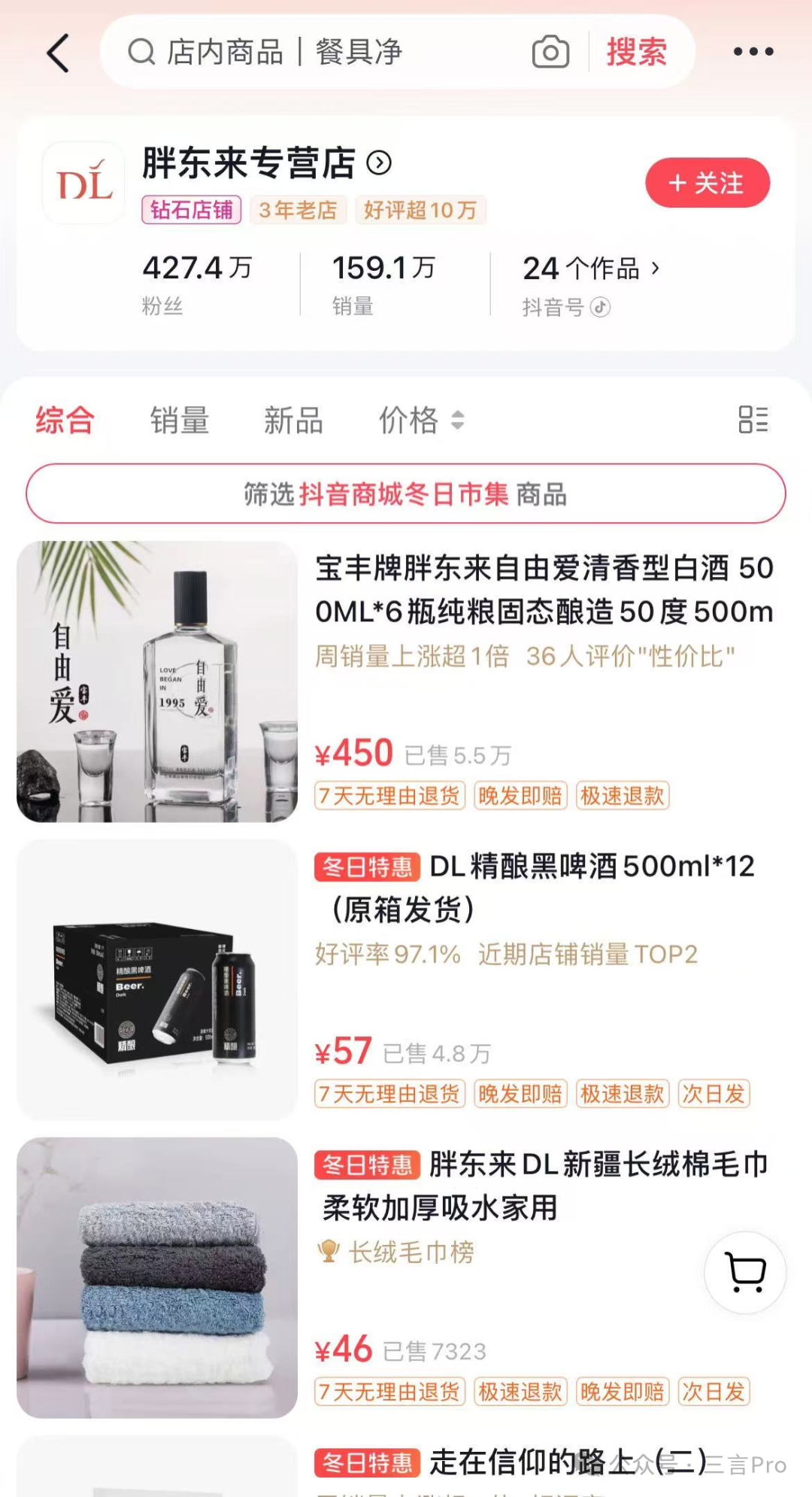Screen dimensions: 812x1497
Task: Go back using the back arrow
Action: pyautogui.click(x=58, y=53)
